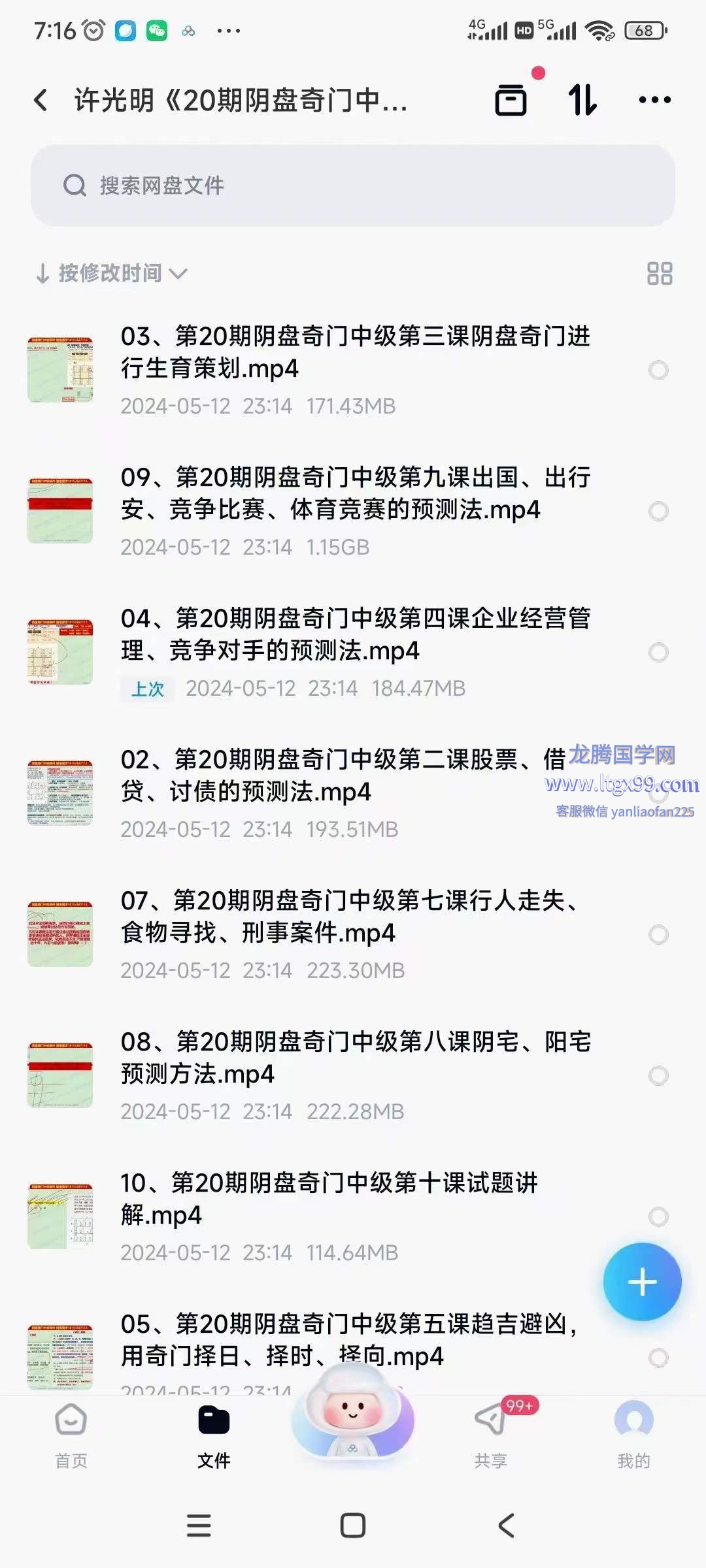Select the 07 第七课行人走失 file checkbox
Viewport: 706px width, 1568px height.
[x=658, y=935]
